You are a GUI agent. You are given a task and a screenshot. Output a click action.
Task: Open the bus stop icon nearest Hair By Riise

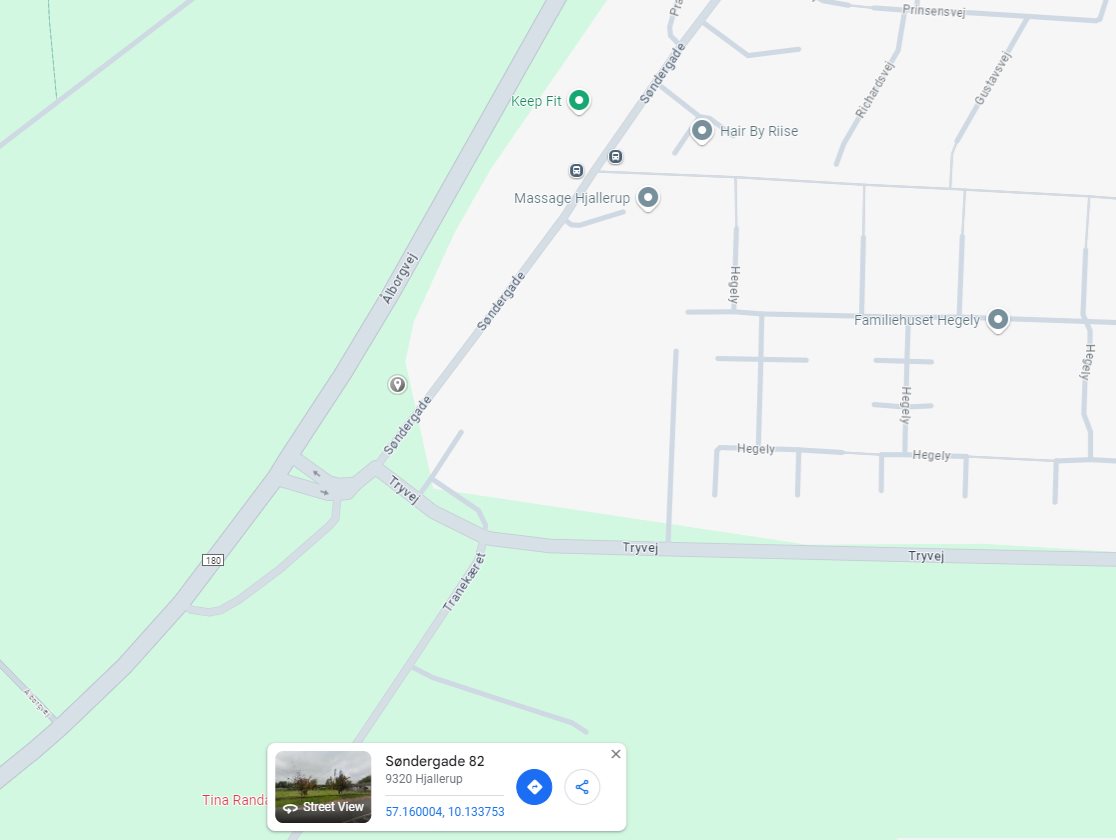coord(616,156)
